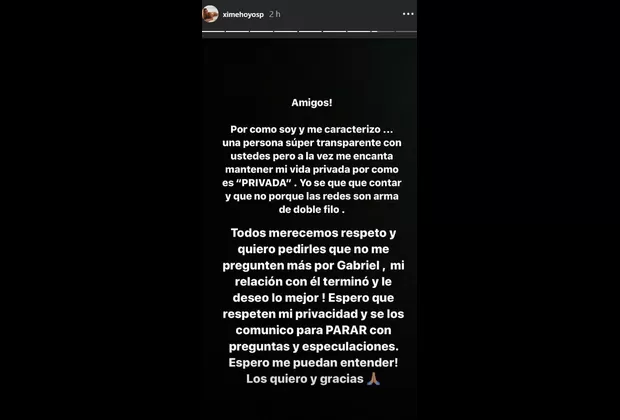This screenshot has width=620, height=420.
Task: Open the story overflow menu
Action: [x=408, y=14]
